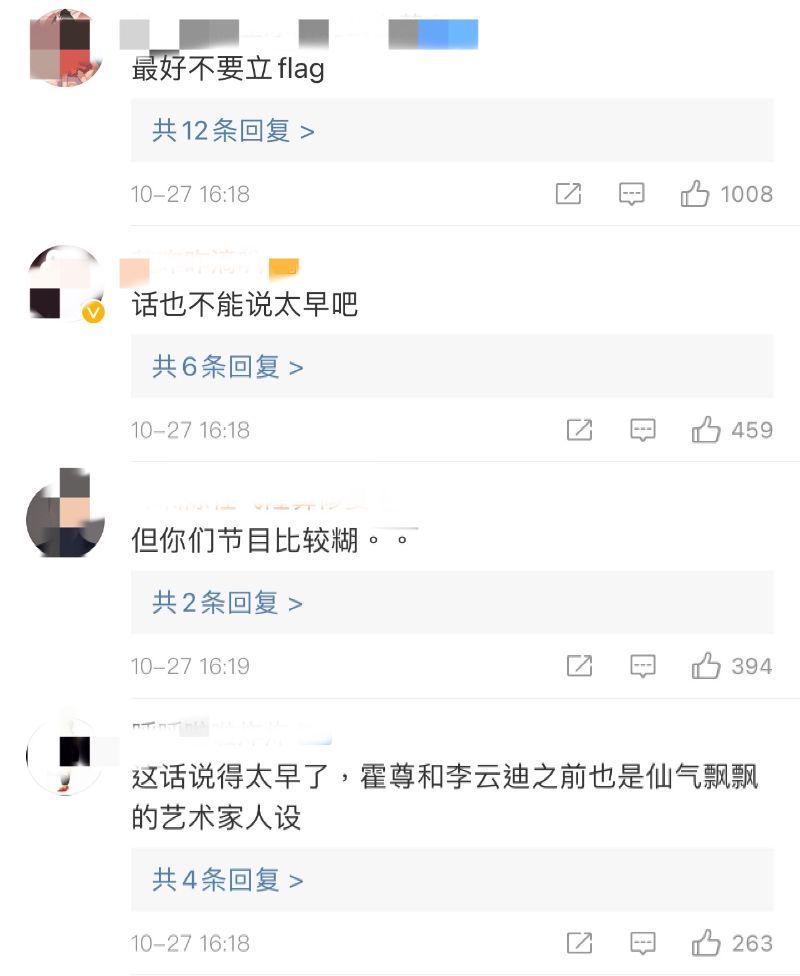Image resolution: width=800 pixels, height=976 pixels.
Task: Like the comment mentioning 霍尊和李云迪
Action: [706, 943]
